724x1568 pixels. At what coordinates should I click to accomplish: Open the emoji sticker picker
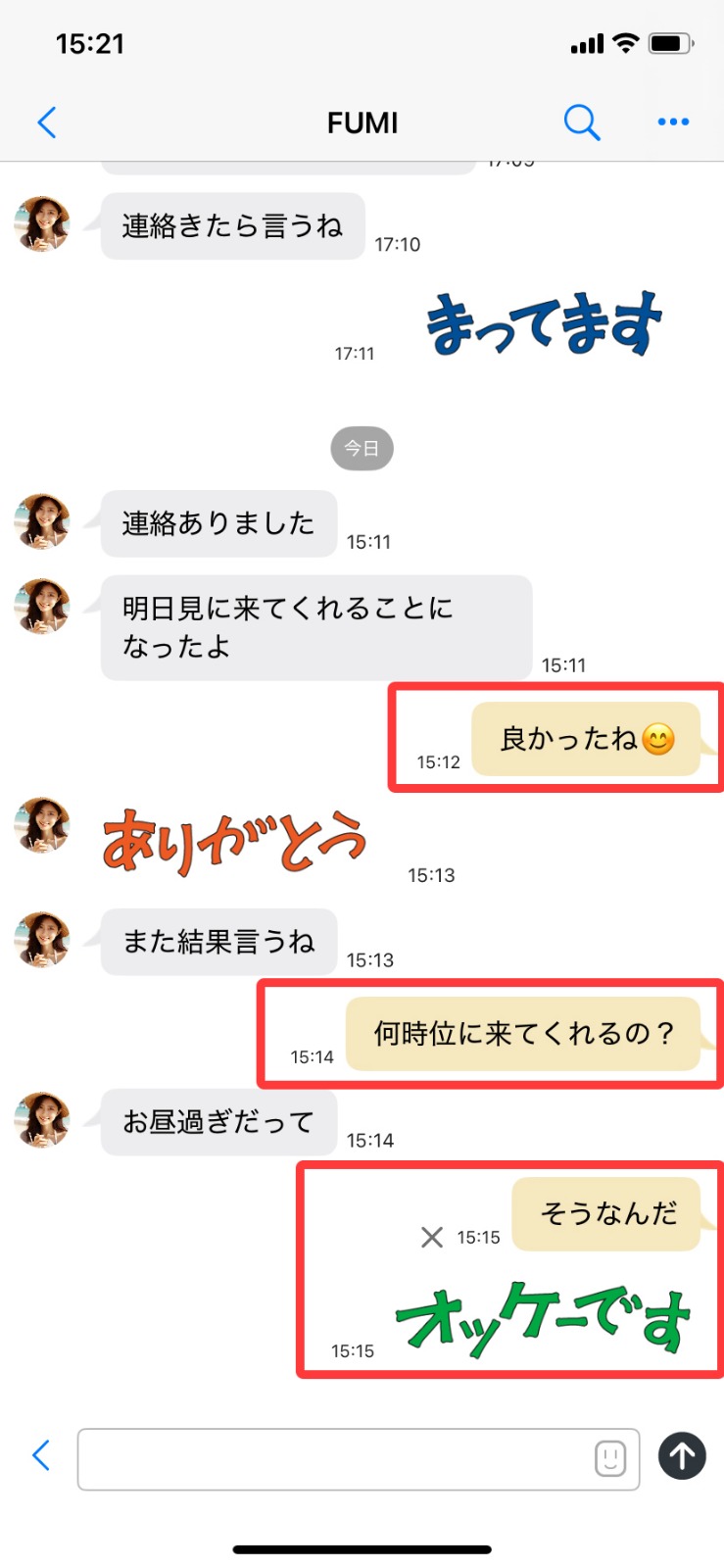(x=610, y=1458)
